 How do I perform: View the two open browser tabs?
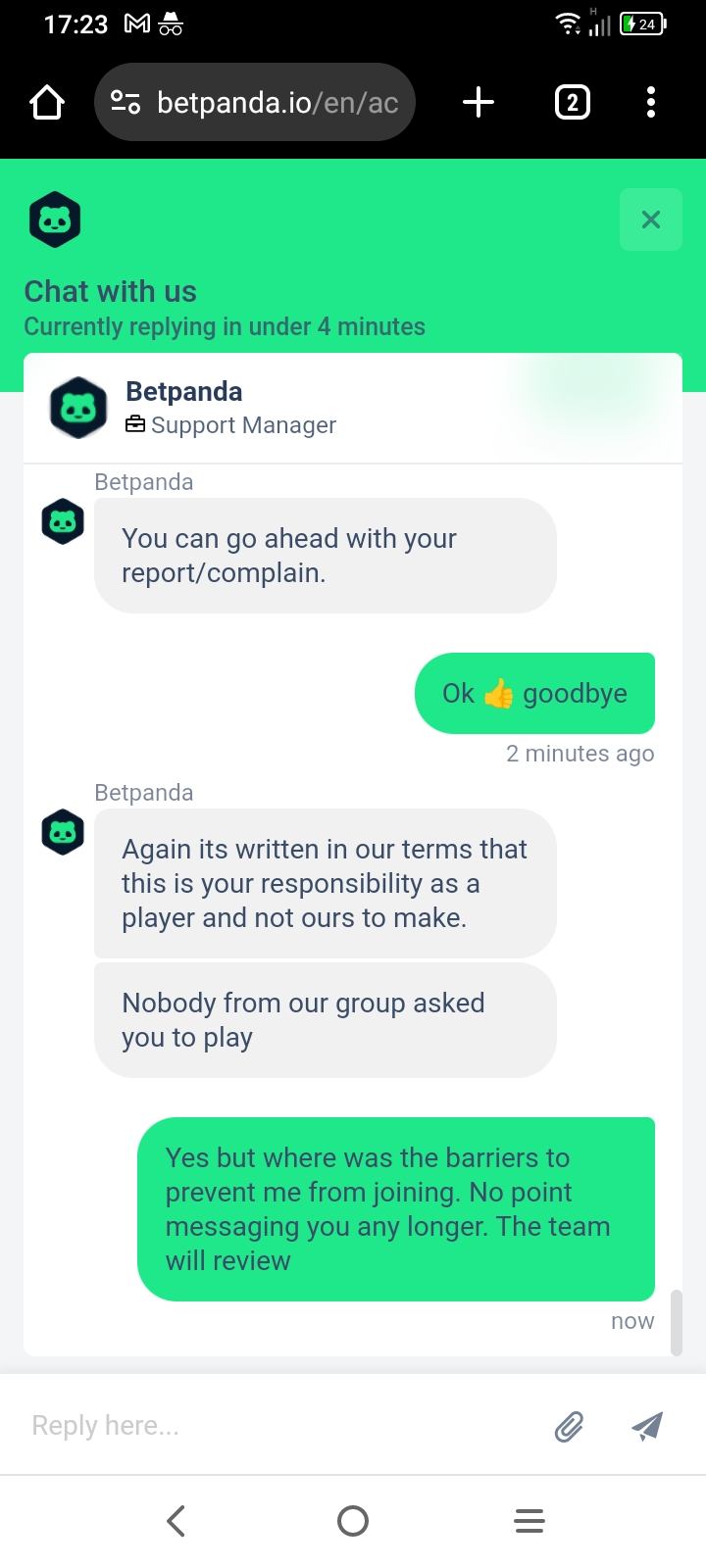572,102
